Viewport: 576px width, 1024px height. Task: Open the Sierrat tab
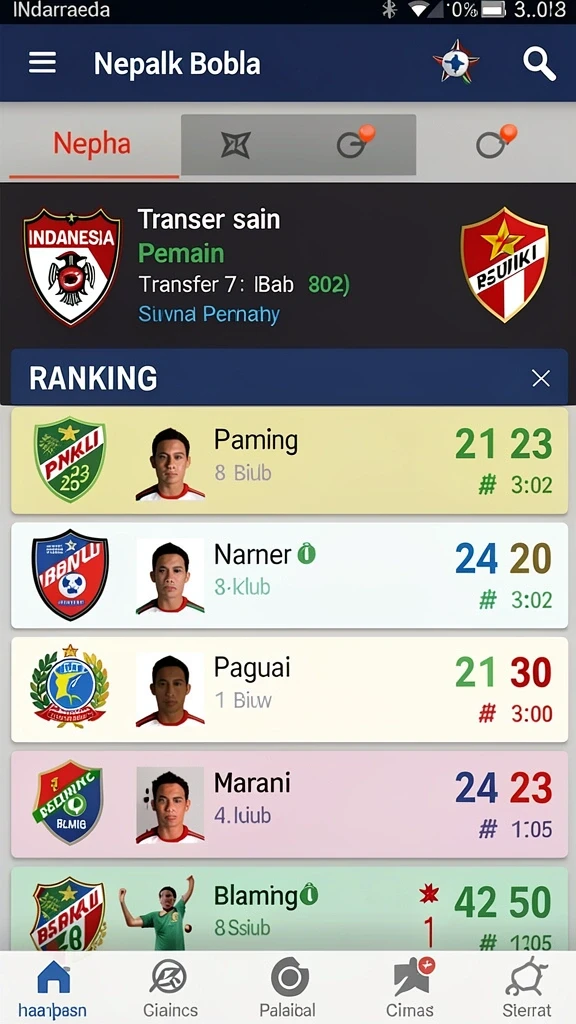526,987
